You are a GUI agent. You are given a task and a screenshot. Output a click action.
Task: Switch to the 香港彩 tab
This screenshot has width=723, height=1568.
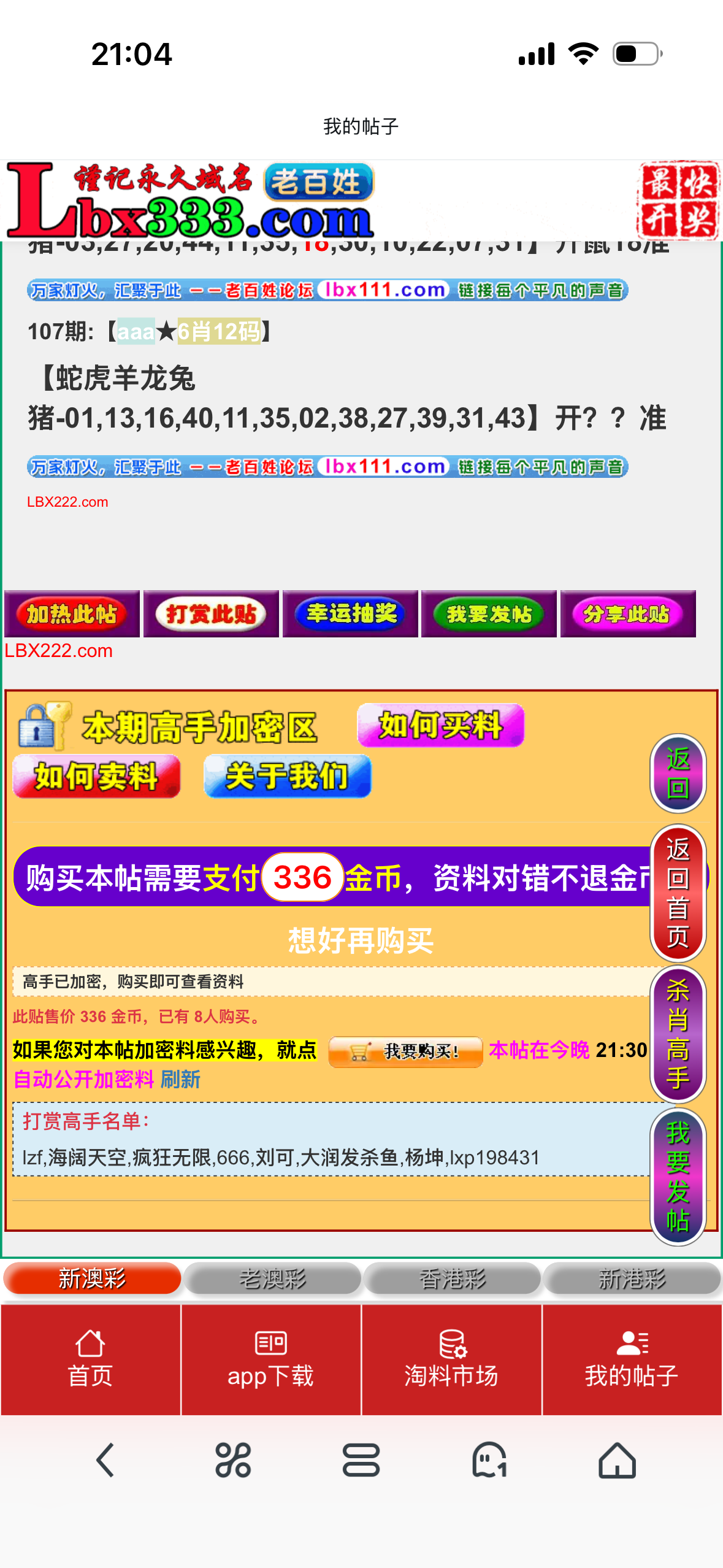coord(452,1279)
